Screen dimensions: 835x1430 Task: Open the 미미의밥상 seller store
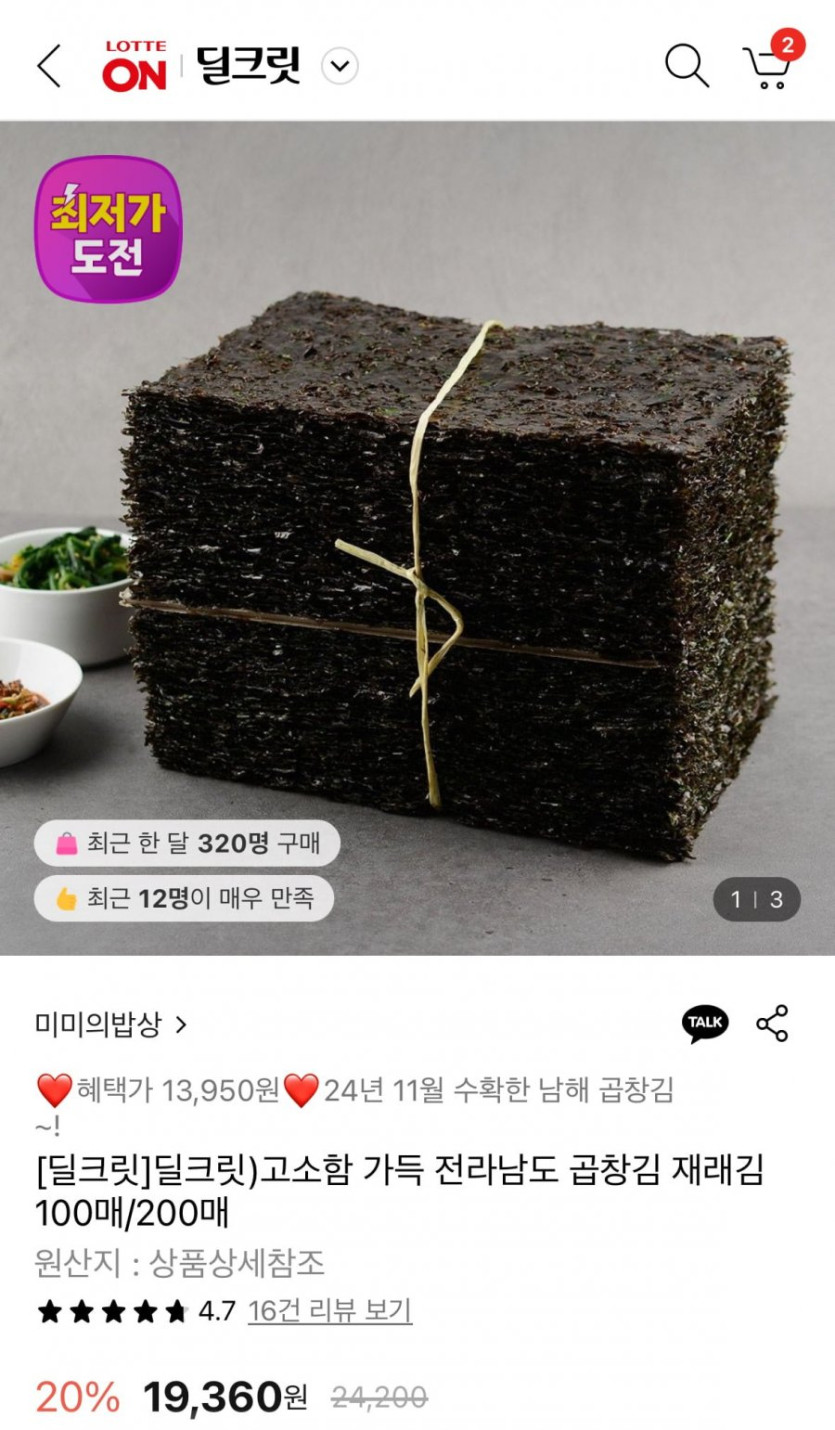[111, 1024]
